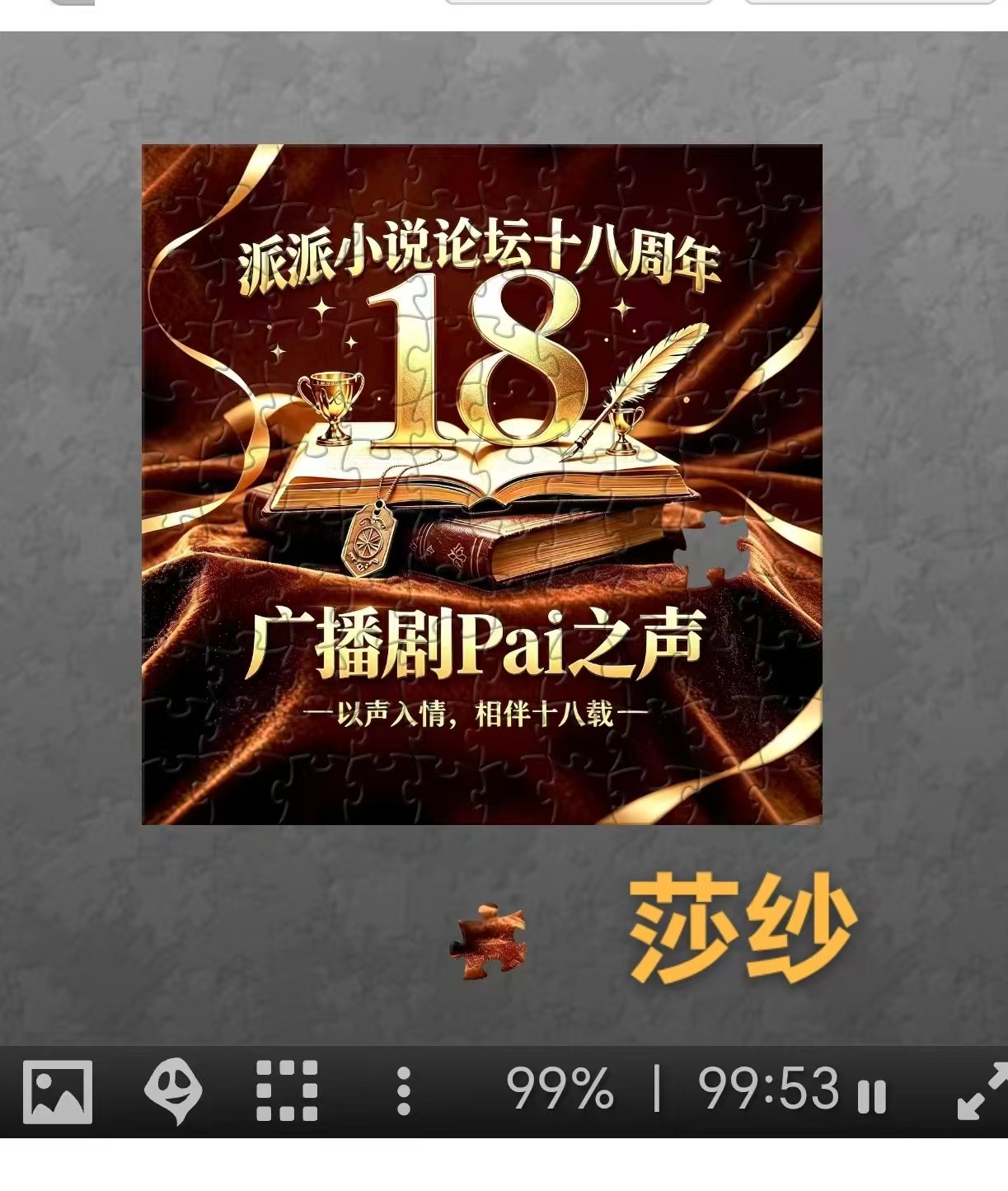Enter fullscreen mode
The width and height of the screenshot is (1008, 1191).
click(x=983, y=1091)
